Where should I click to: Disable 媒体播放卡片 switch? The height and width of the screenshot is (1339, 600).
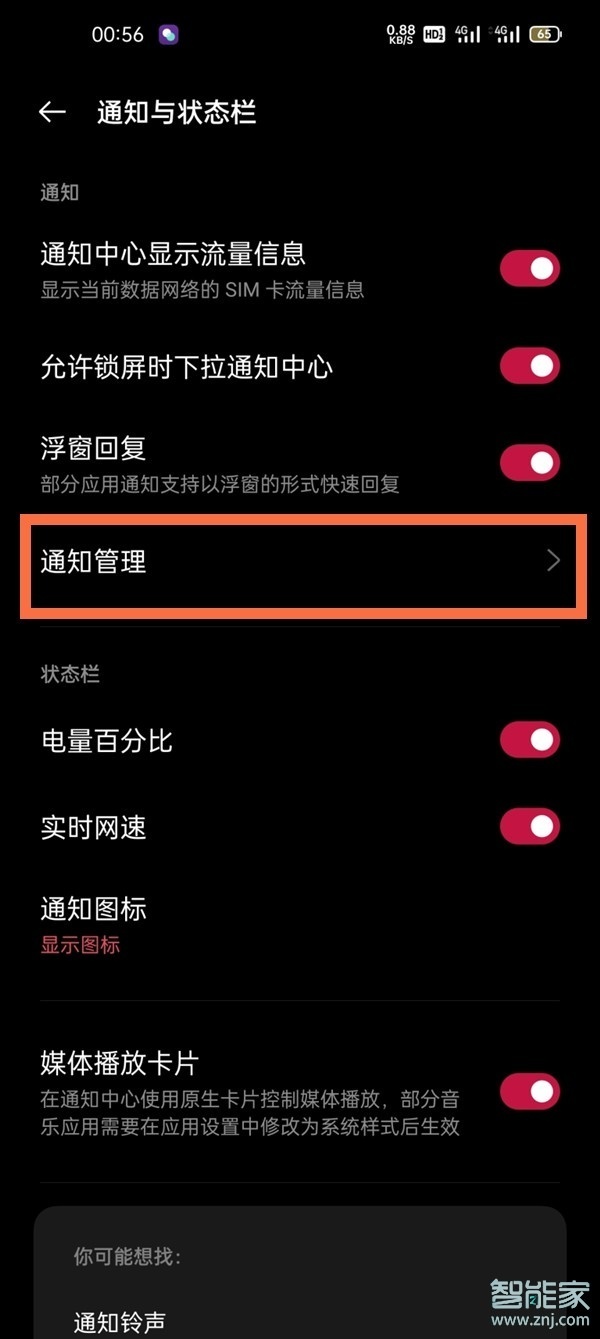click(x=529, y=1091)
